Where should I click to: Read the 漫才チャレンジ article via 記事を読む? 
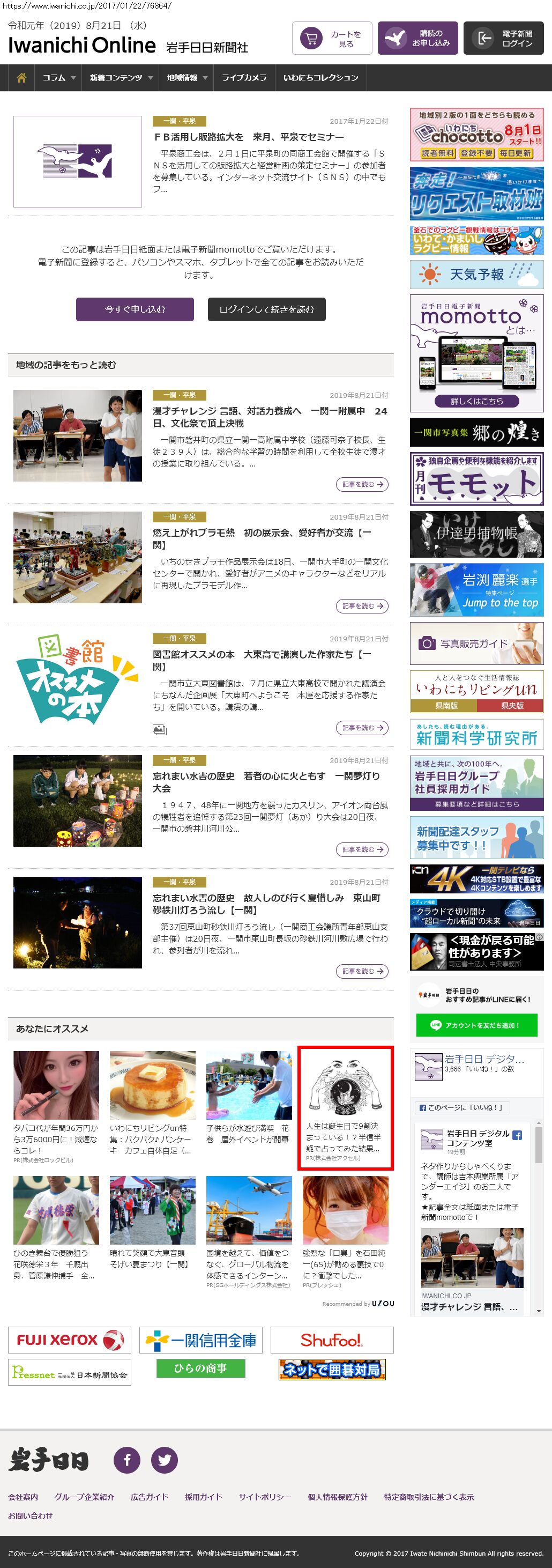coord(362,485)
